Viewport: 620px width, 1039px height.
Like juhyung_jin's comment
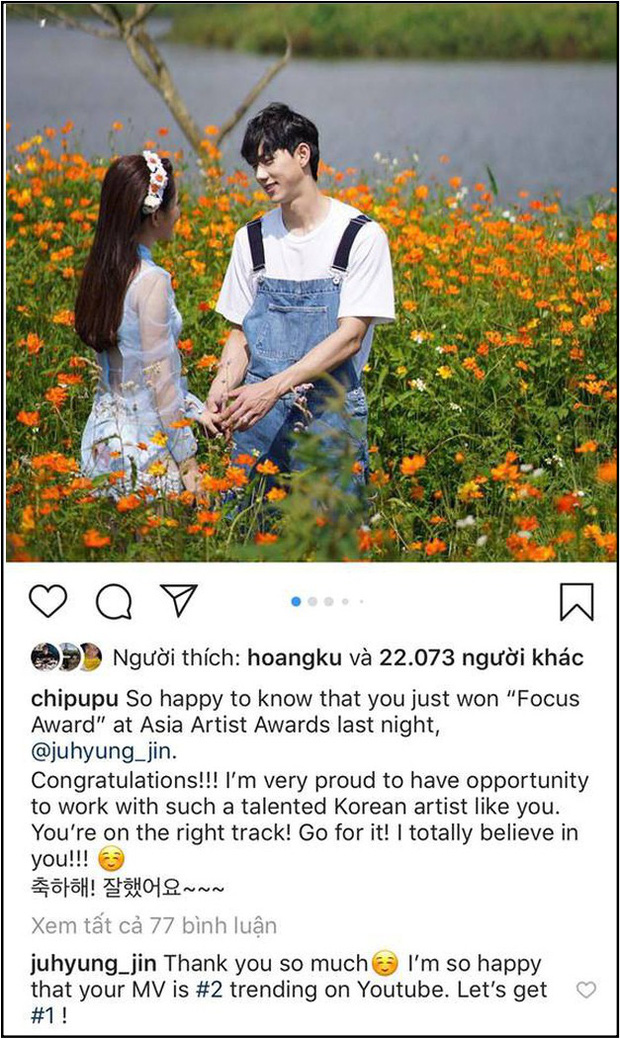point(587,990)
